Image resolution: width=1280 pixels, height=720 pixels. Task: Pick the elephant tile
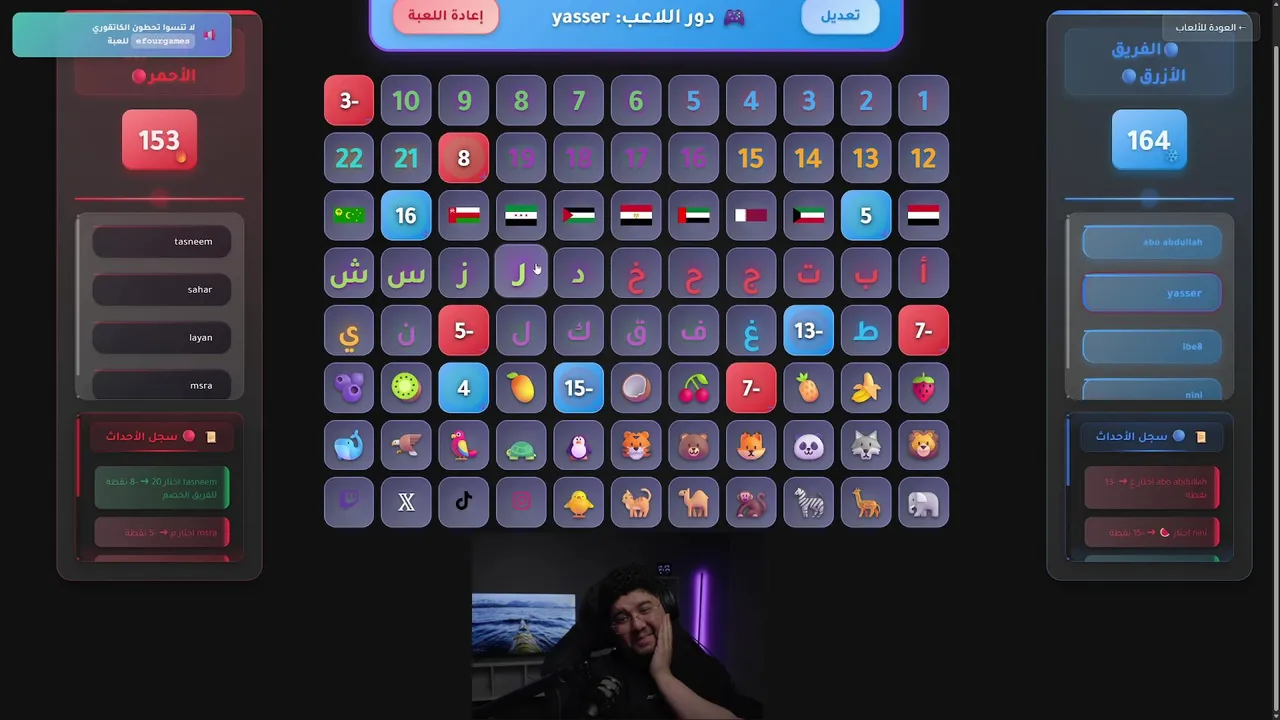click(x=923, y=503)
